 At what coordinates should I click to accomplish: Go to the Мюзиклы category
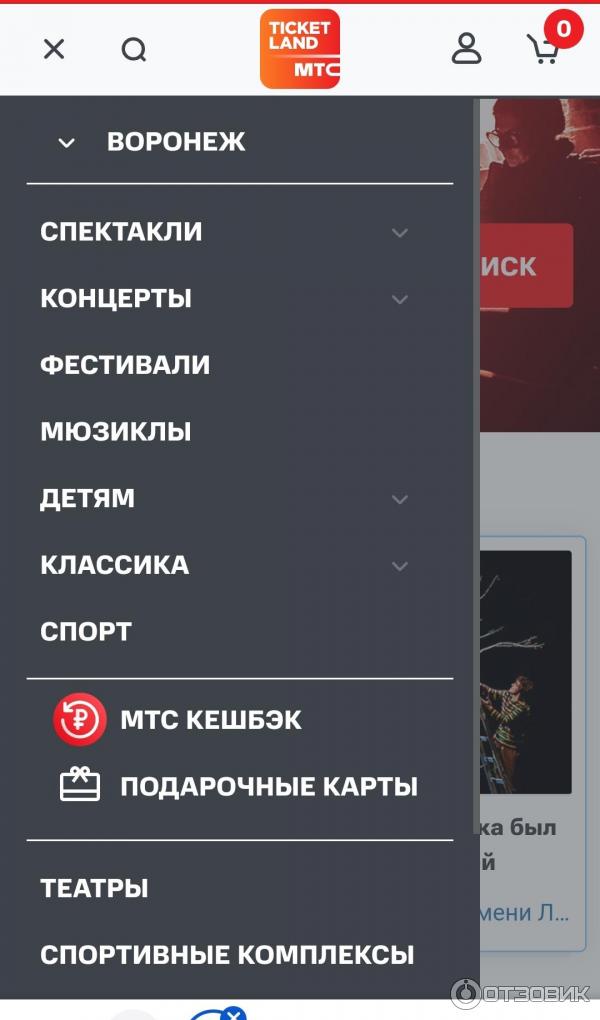(116, 432)
